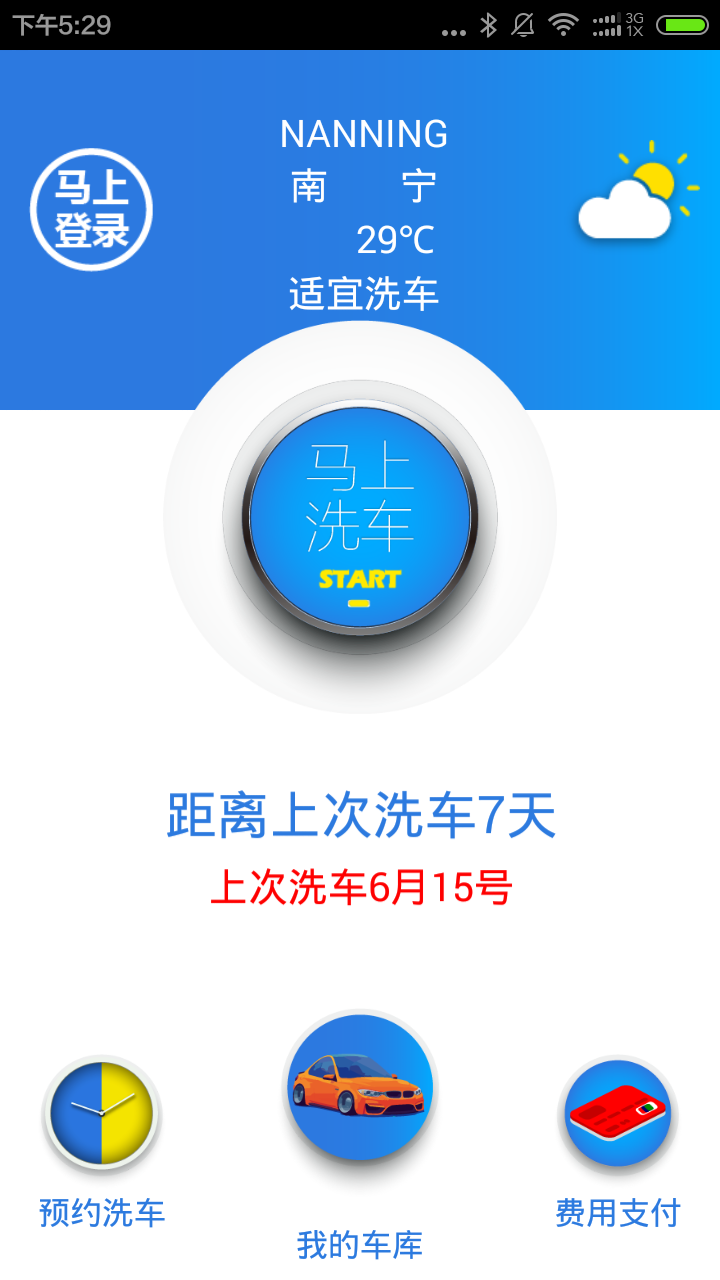This screenshot has width=720, height=1280.
Task: Go to 费用支付 fee payment
Action: pos(618,1114)
